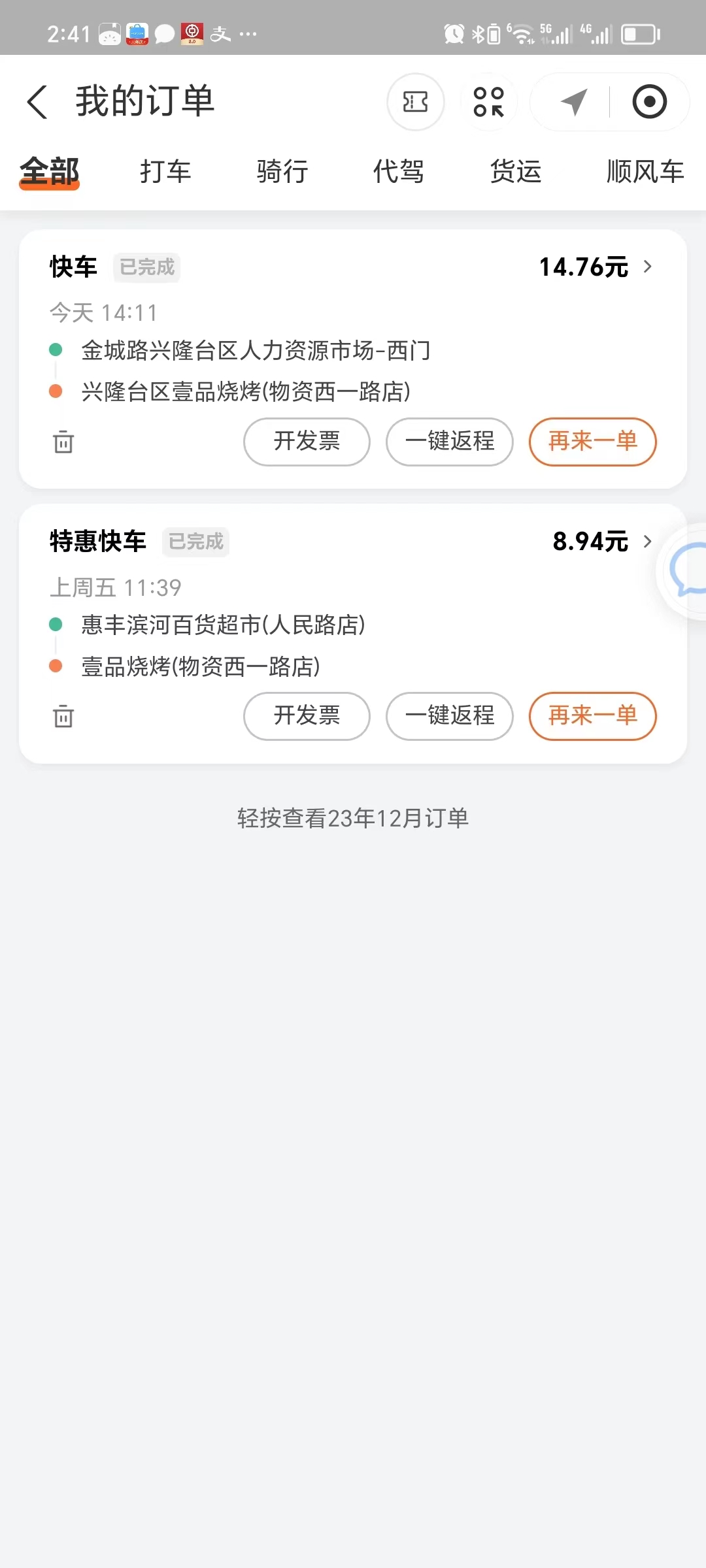The width and height of the screenshot is (706, 1568).
Task: Delete the 快车 order from today
Action: [x=63, y=442]
